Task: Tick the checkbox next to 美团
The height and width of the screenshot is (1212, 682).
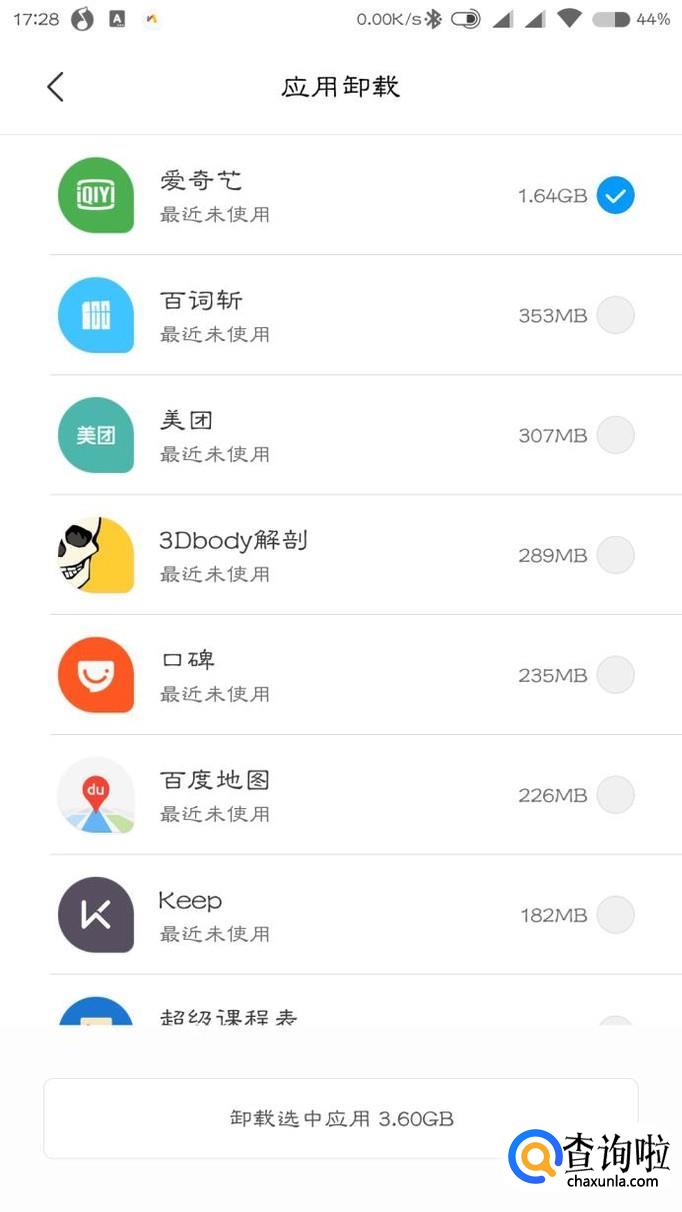Action: click(x=615, y=435)
